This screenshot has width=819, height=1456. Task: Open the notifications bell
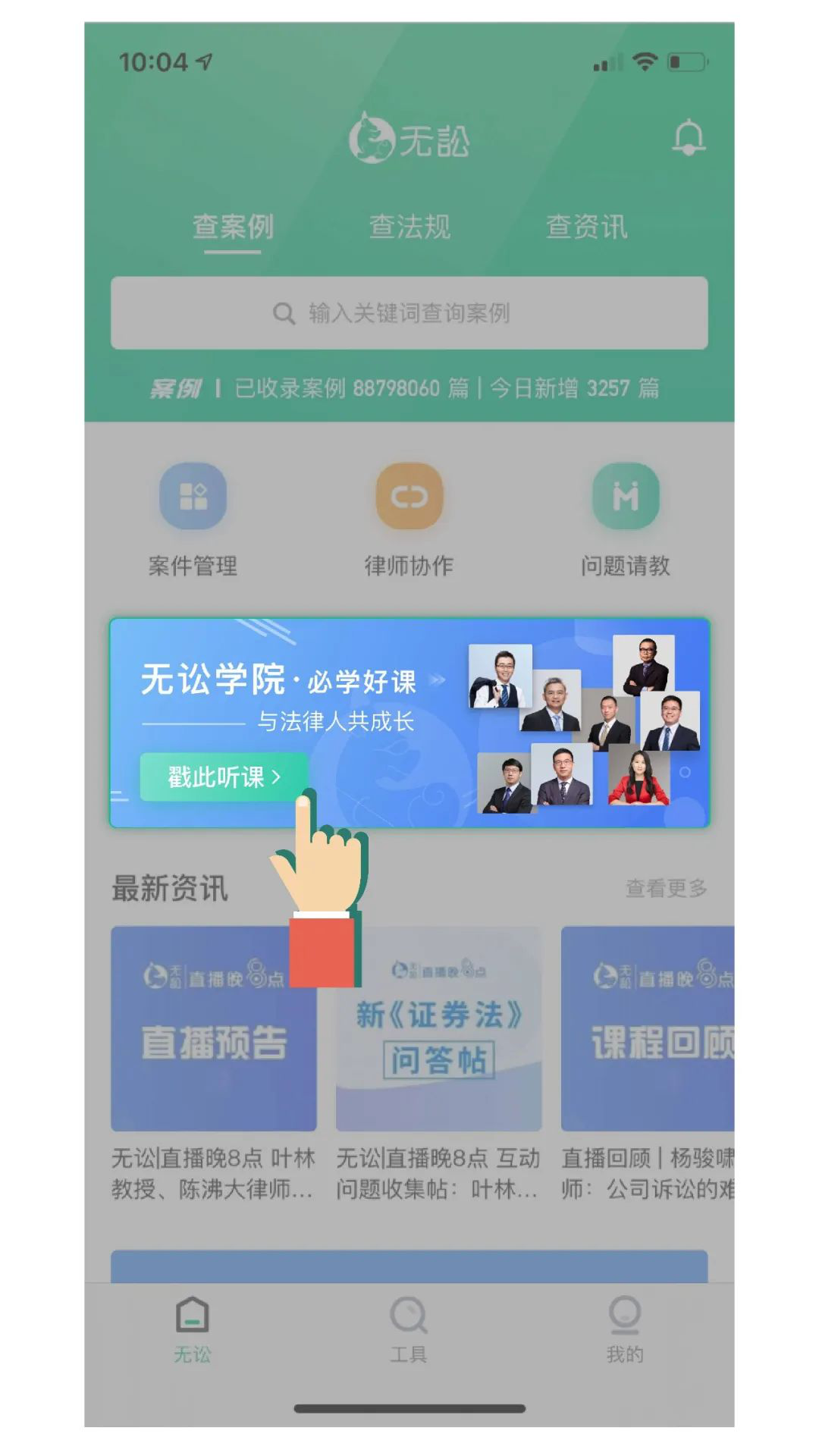tap(689, 138)
